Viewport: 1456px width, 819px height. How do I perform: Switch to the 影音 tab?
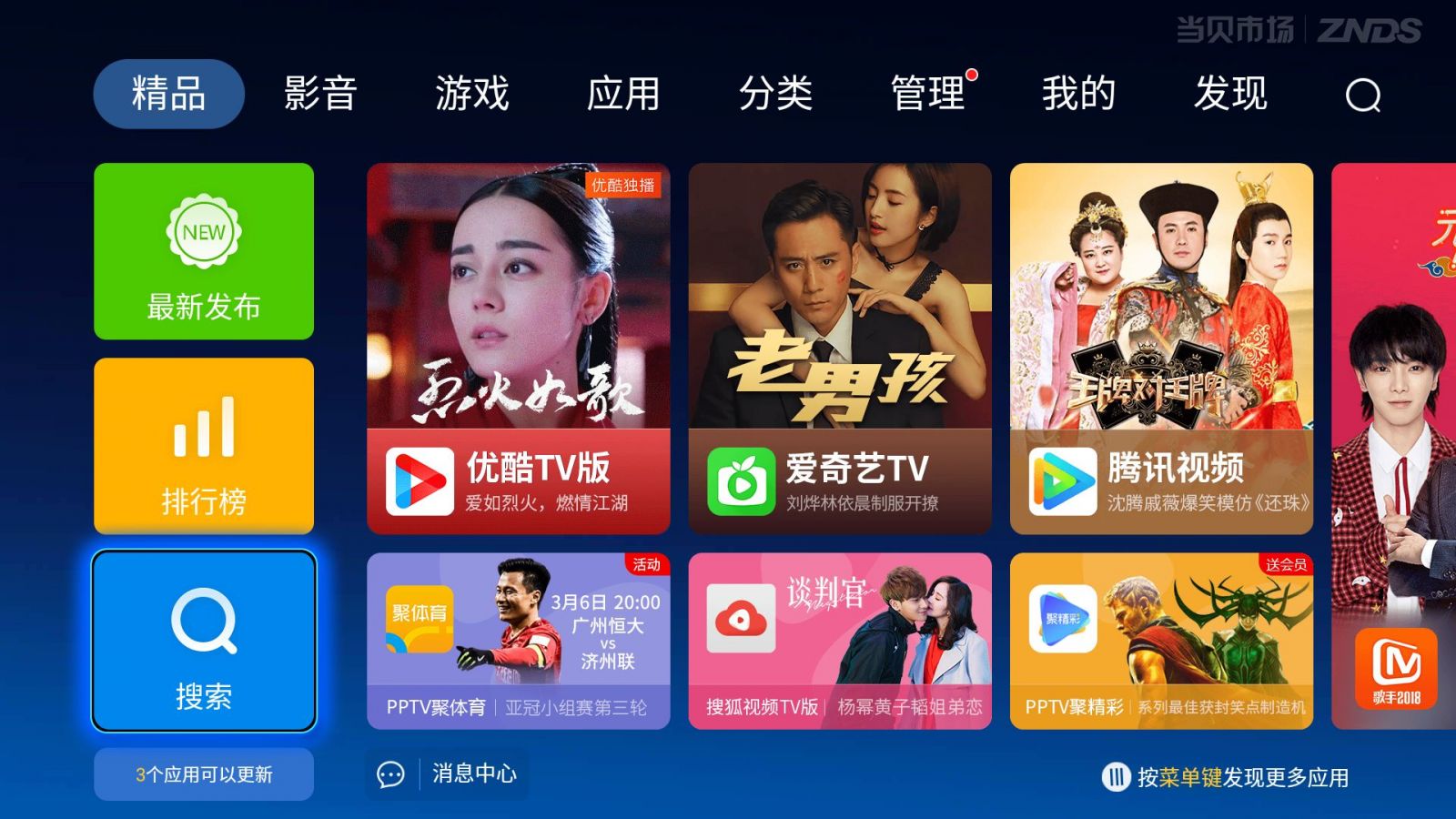[x=319, y=94]
